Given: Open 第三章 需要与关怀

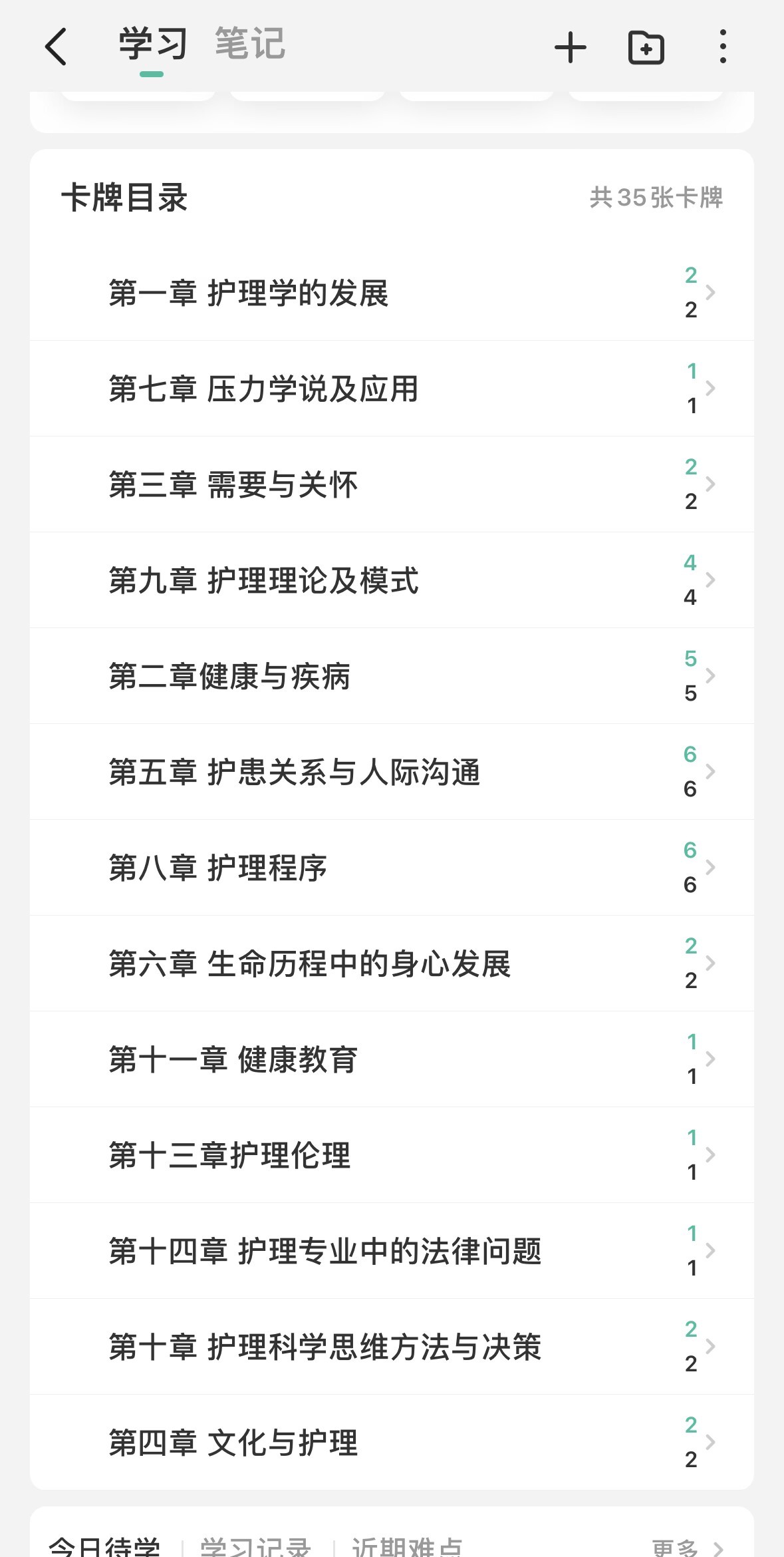Looking at the screenshot, I should [392, 484].
